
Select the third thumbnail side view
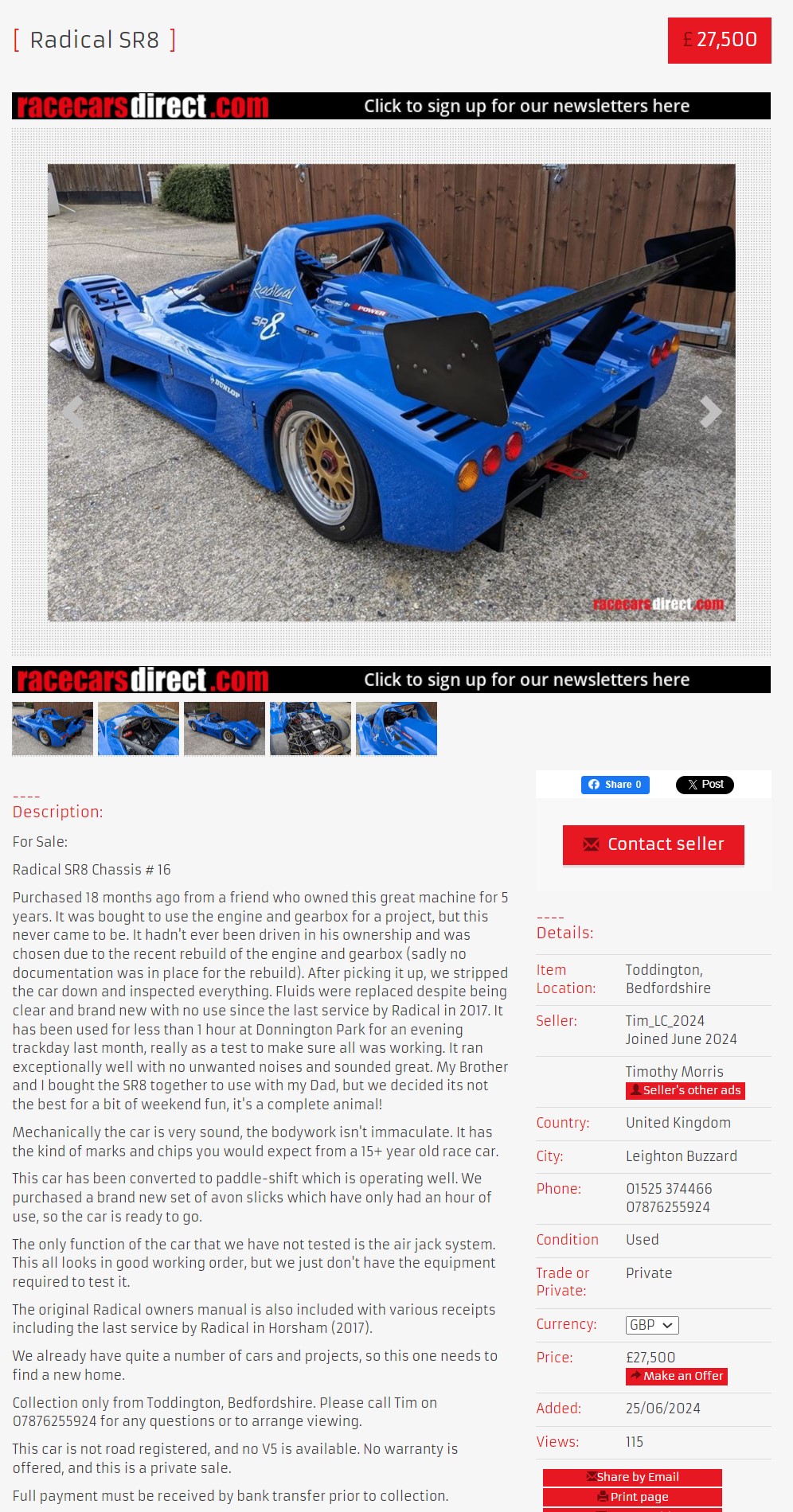225,728
